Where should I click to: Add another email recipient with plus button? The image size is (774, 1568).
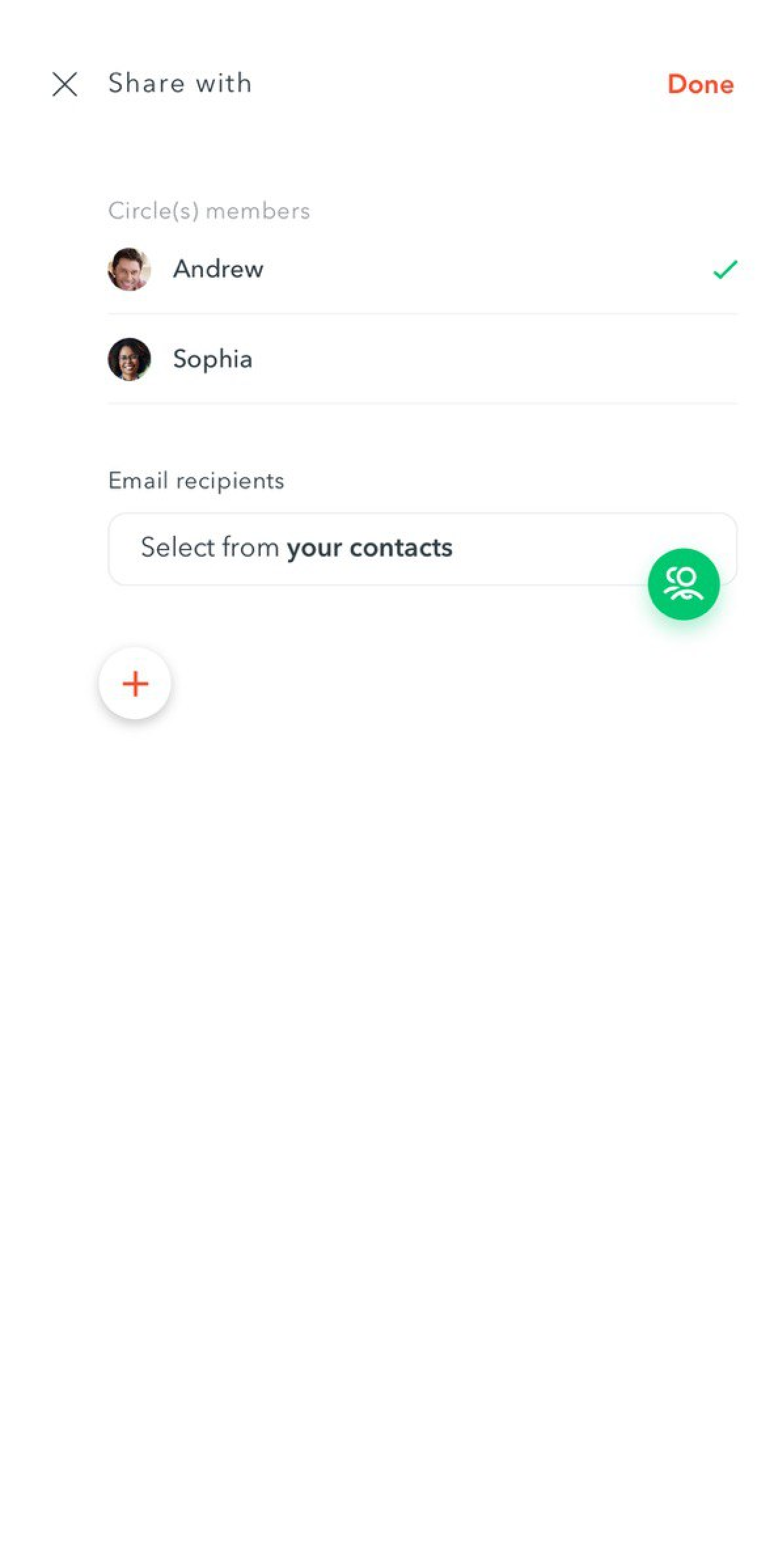(135, 683)
